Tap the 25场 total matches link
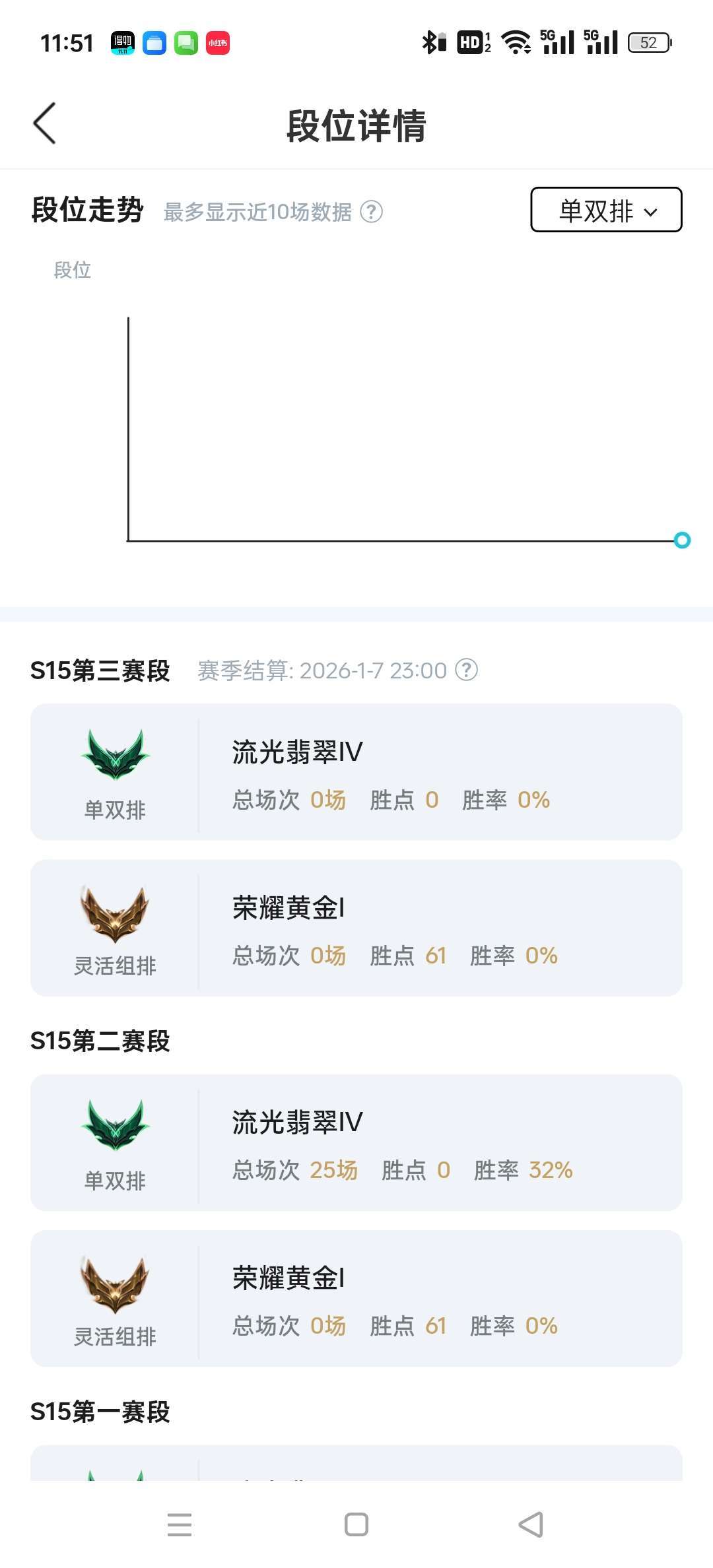 click(x=335, y=1169)
